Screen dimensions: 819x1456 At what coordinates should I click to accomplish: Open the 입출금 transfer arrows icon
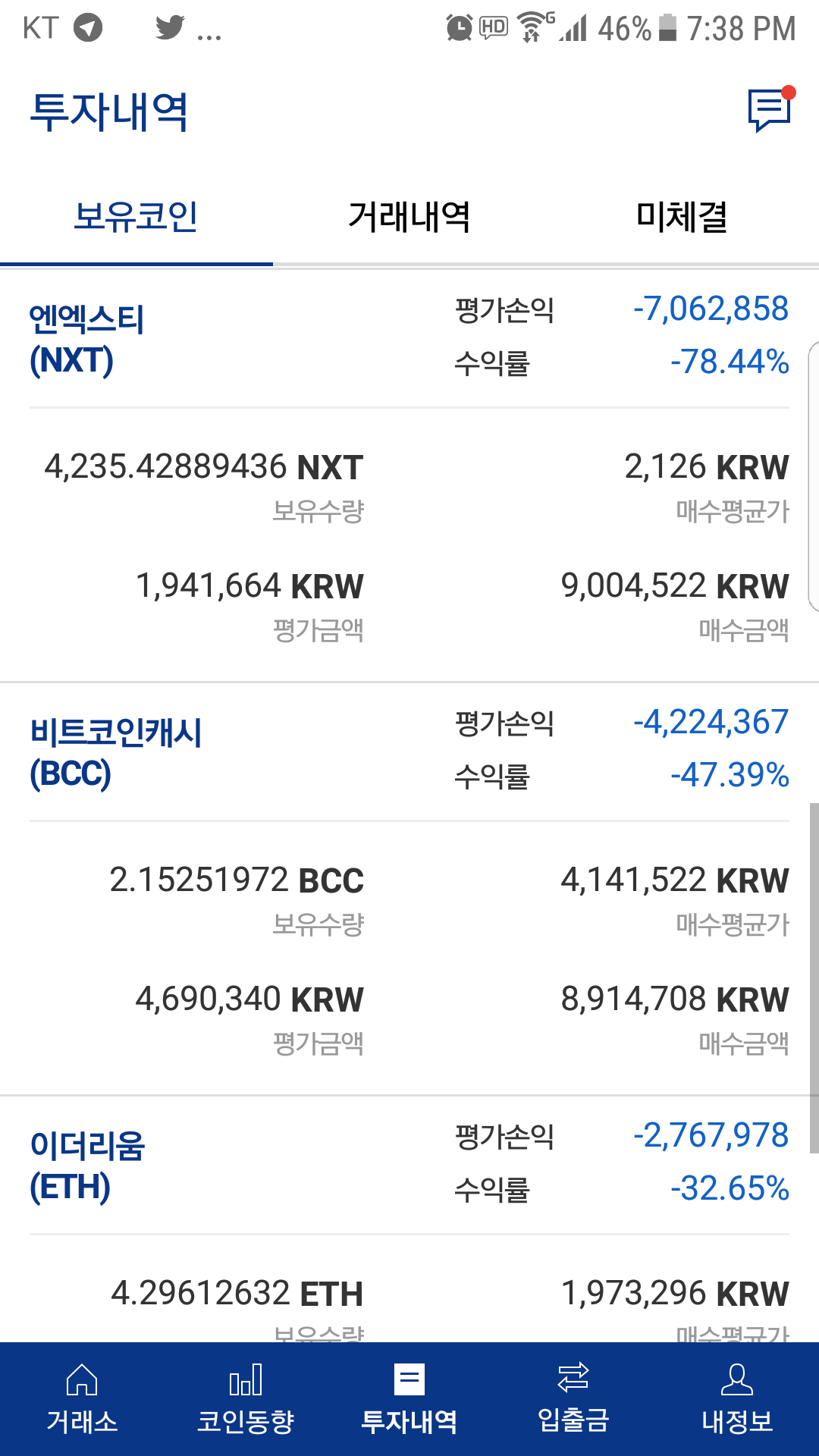(573, 1407)
